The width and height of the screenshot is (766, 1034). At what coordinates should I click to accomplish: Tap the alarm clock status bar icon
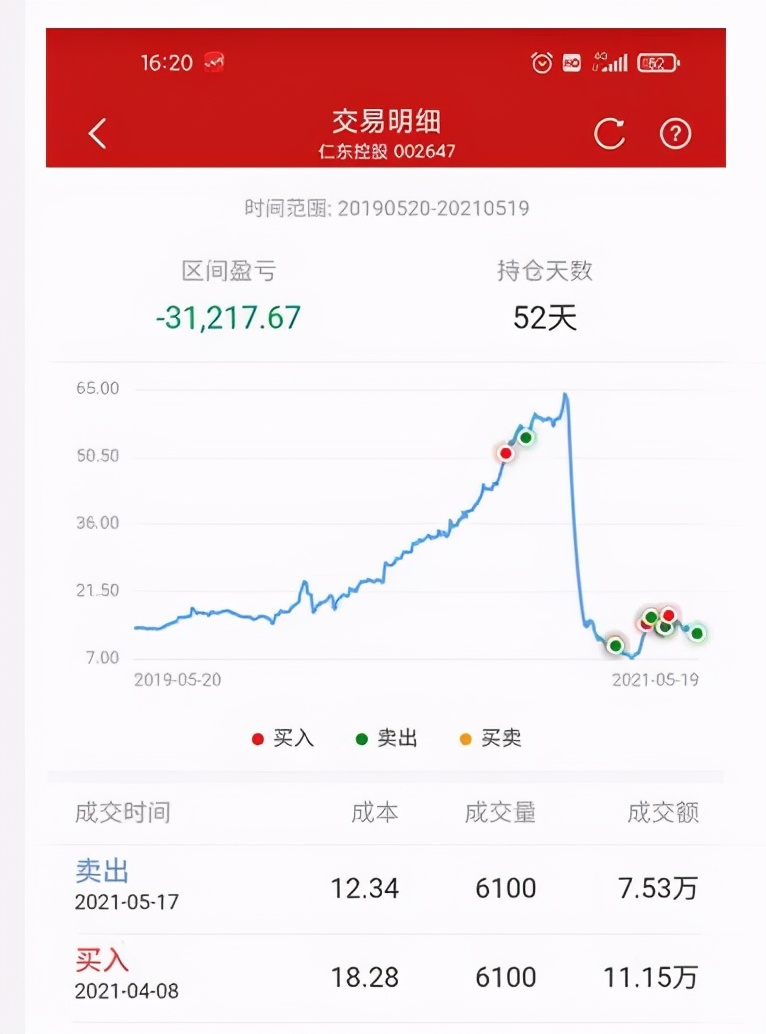(540, 61)
